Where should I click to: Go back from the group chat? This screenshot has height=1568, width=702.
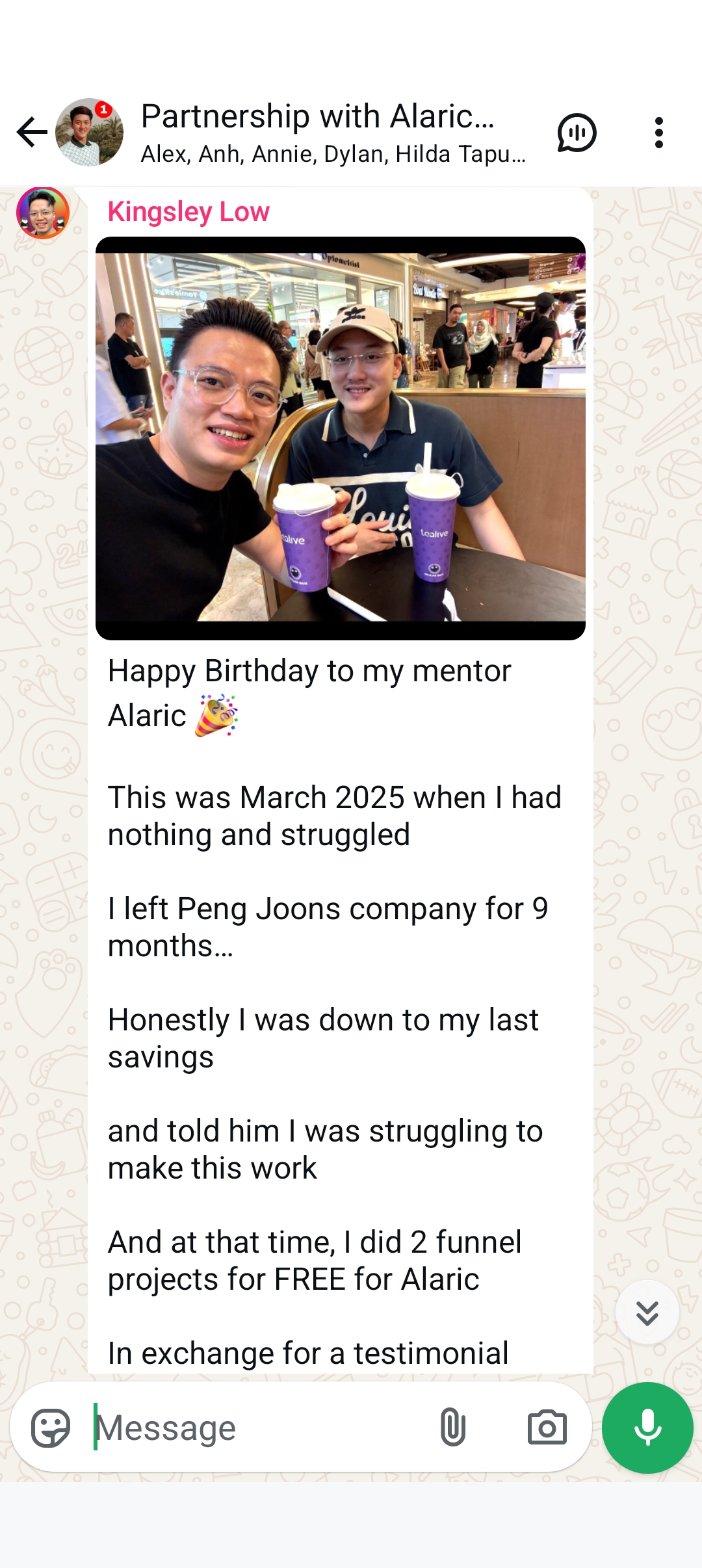[31, 133]
